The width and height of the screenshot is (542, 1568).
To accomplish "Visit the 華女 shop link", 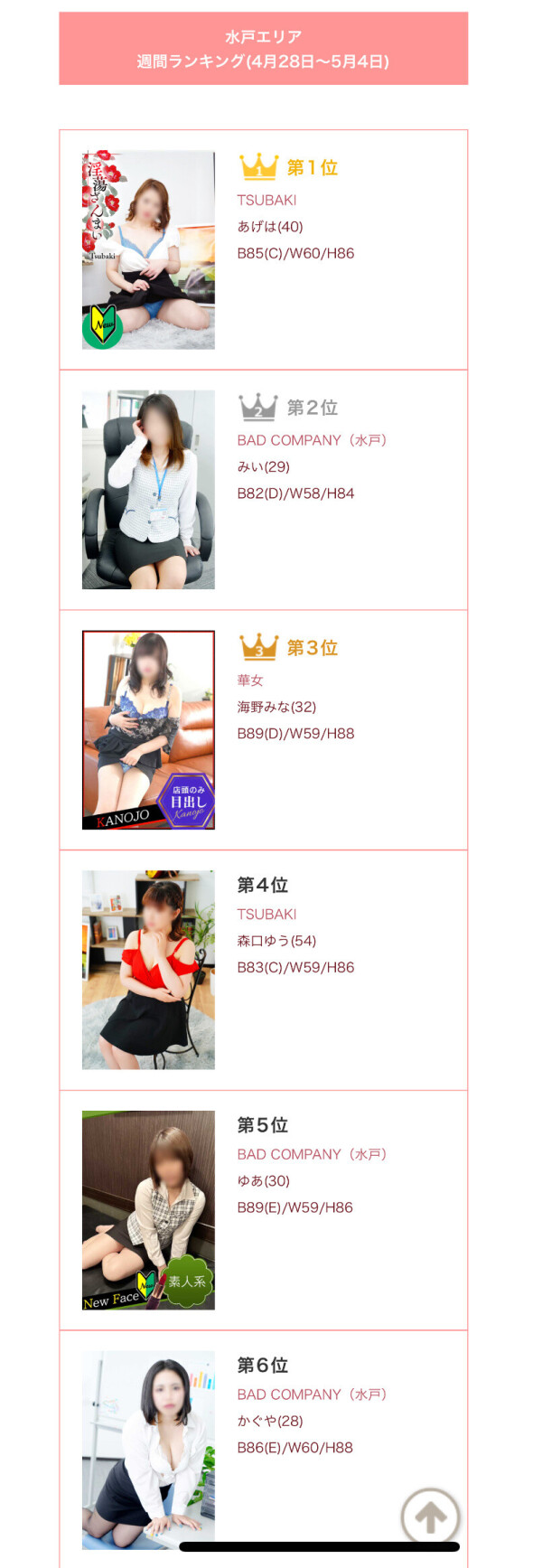I will [250, 680].
